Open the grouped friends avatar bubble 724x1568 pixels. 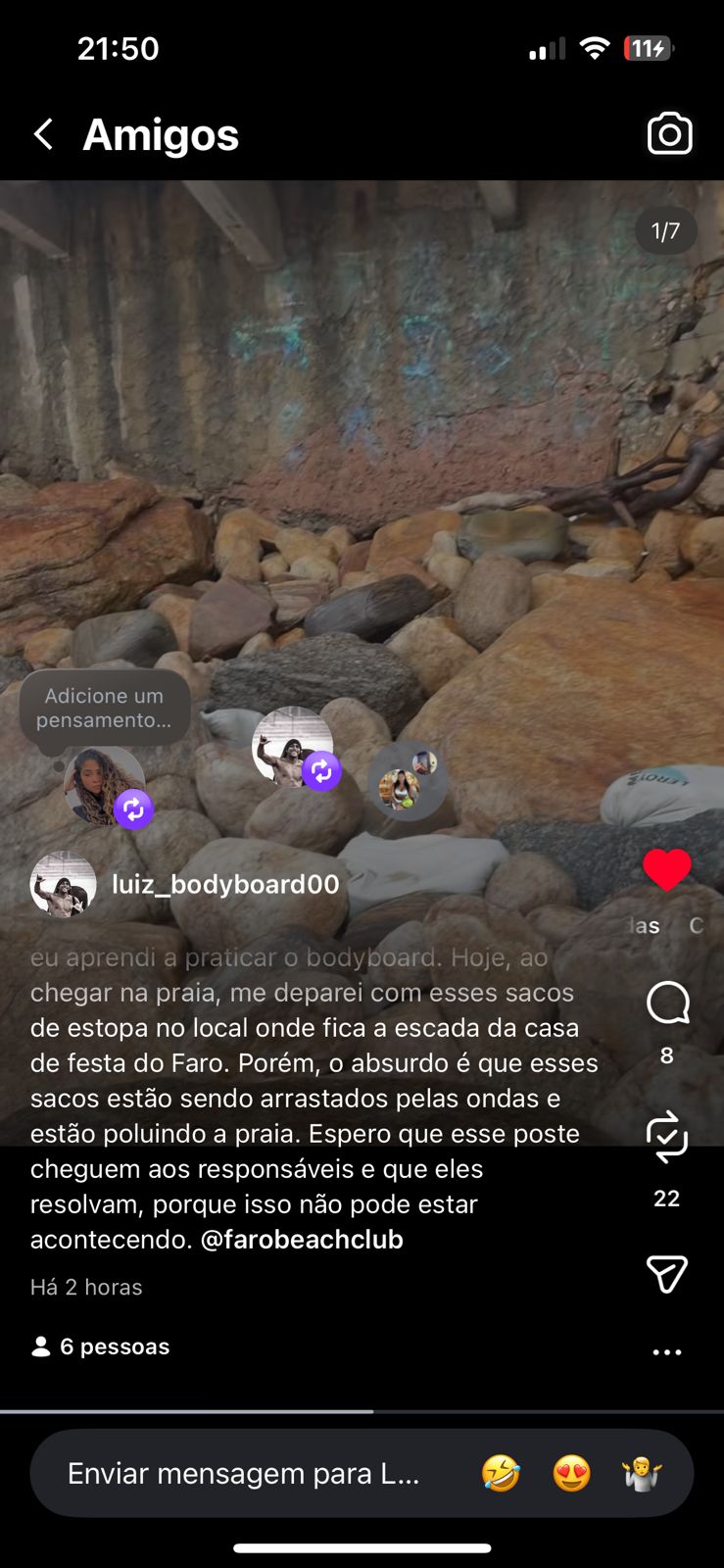[408, 782]
